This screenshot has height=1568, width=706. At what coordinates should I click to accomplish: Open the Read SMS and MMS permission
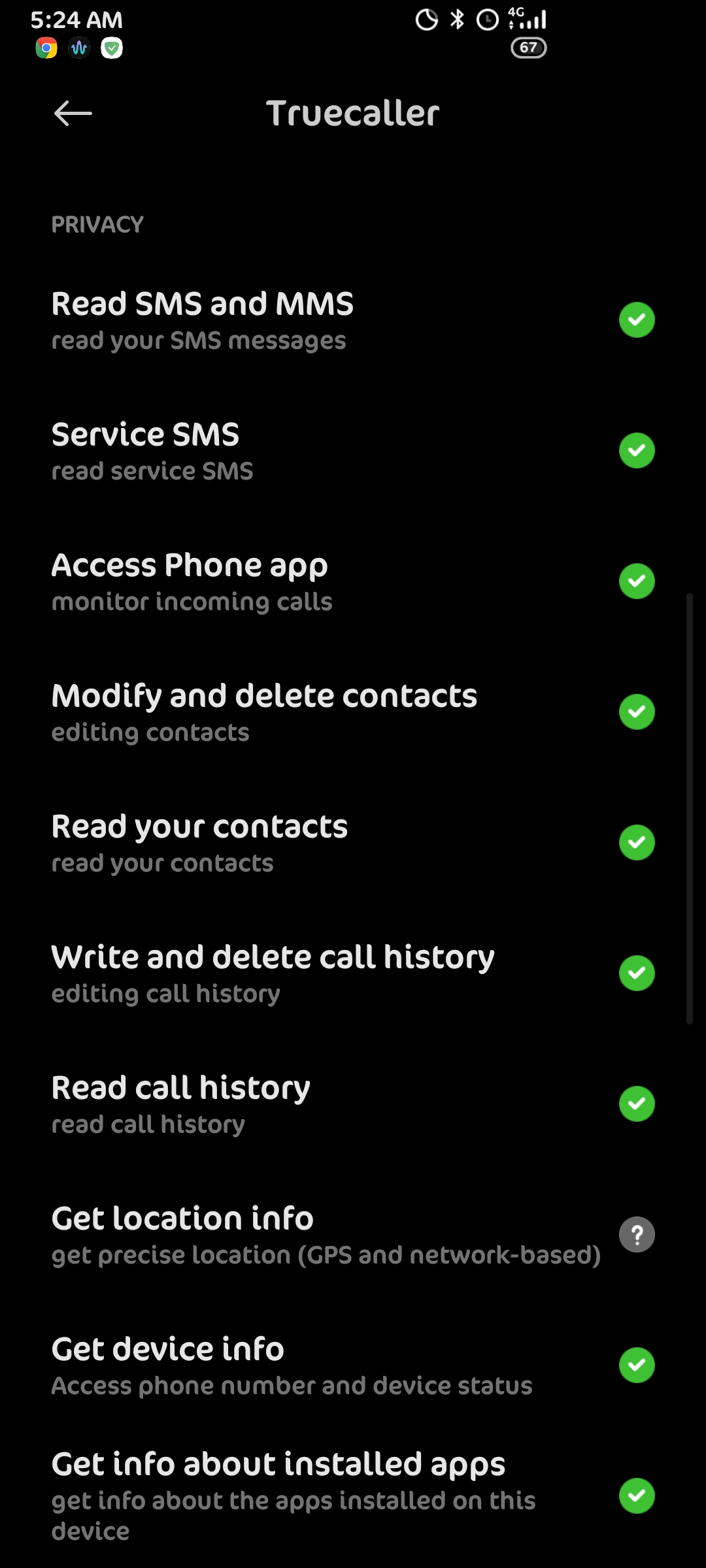[x=353, y=320]
